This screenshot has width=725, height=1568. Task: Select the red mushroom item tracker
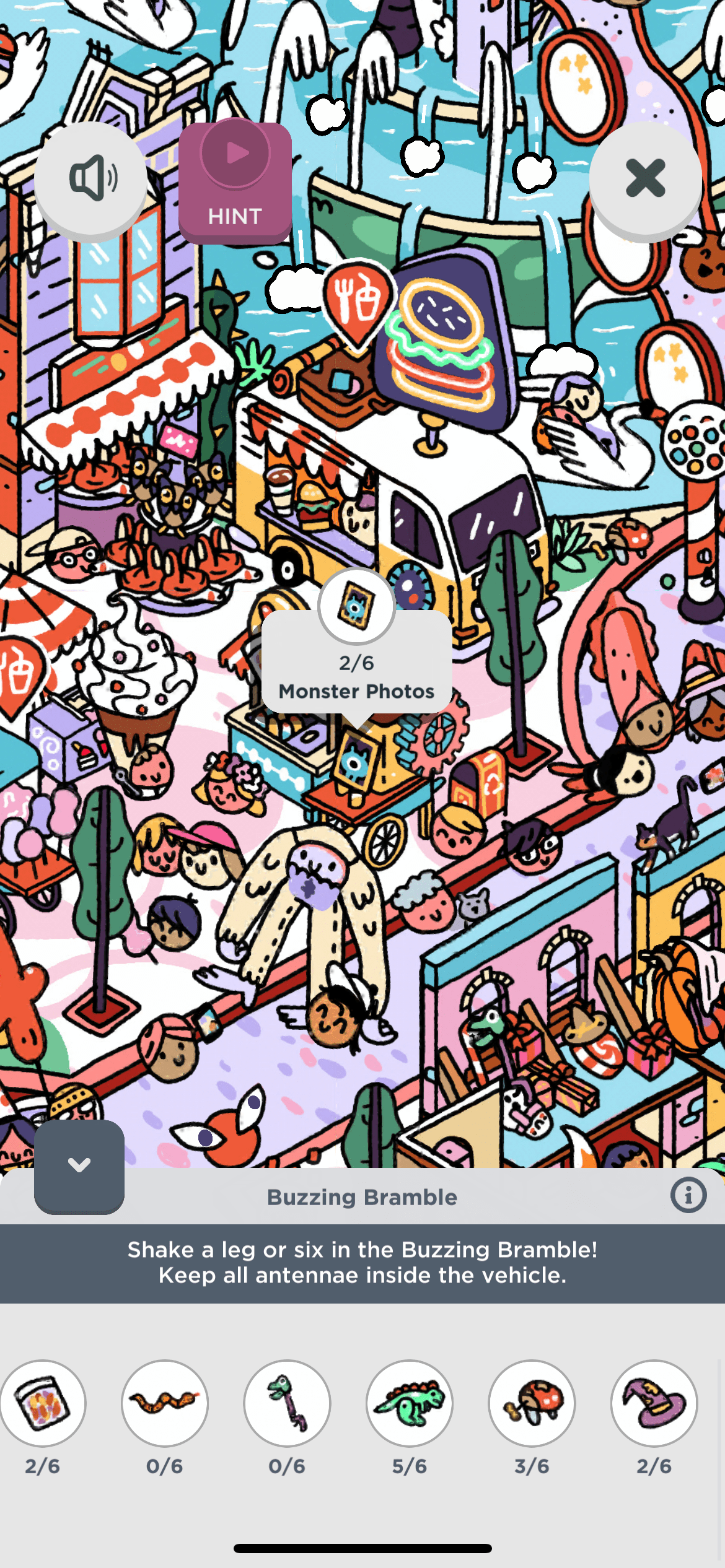coord(532,1403)
